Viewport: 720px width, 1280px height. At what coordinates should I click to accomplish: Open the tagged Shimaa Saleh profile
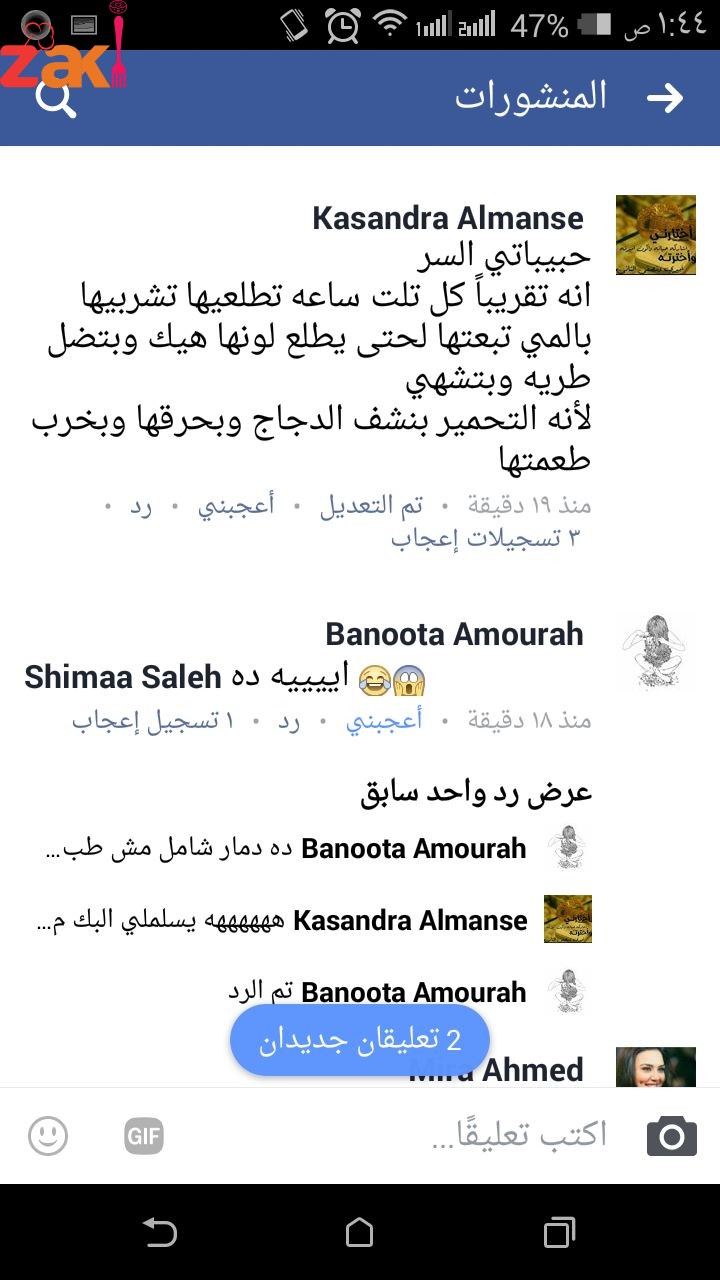pyautogui.click(x=122, y=677)
